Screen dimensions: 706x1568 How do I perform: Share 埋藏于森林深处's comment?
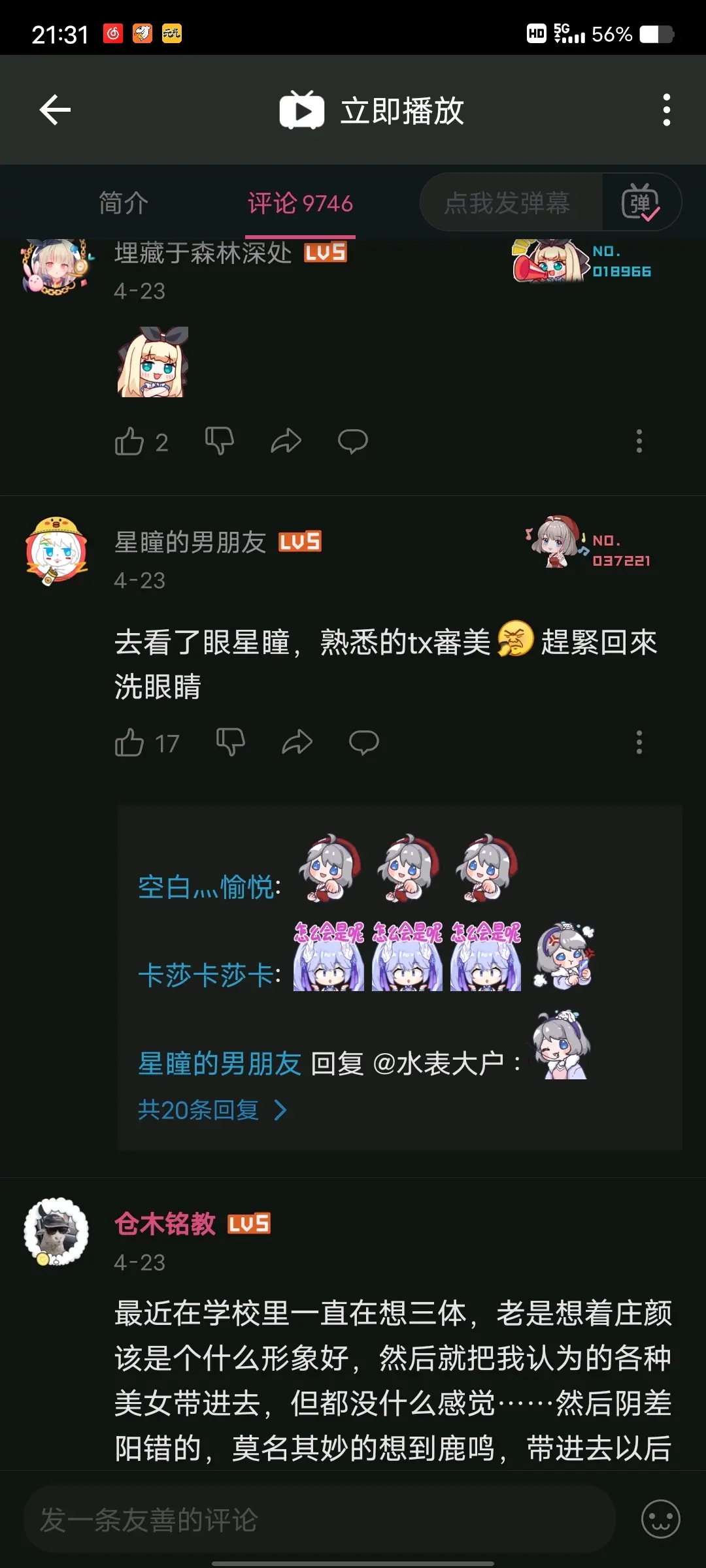[286, 442]
